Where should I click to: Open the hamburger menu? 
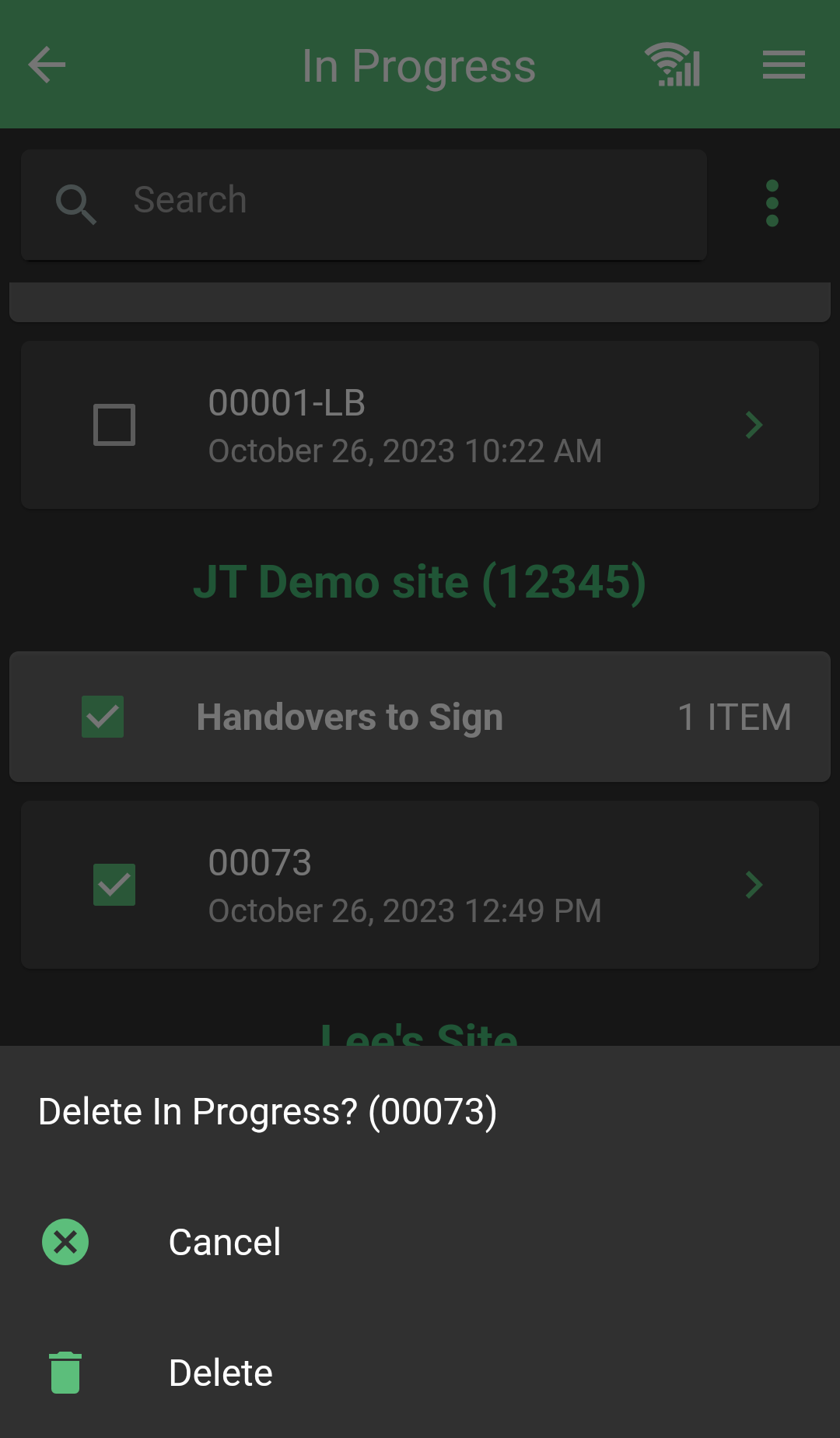(783, 65)
